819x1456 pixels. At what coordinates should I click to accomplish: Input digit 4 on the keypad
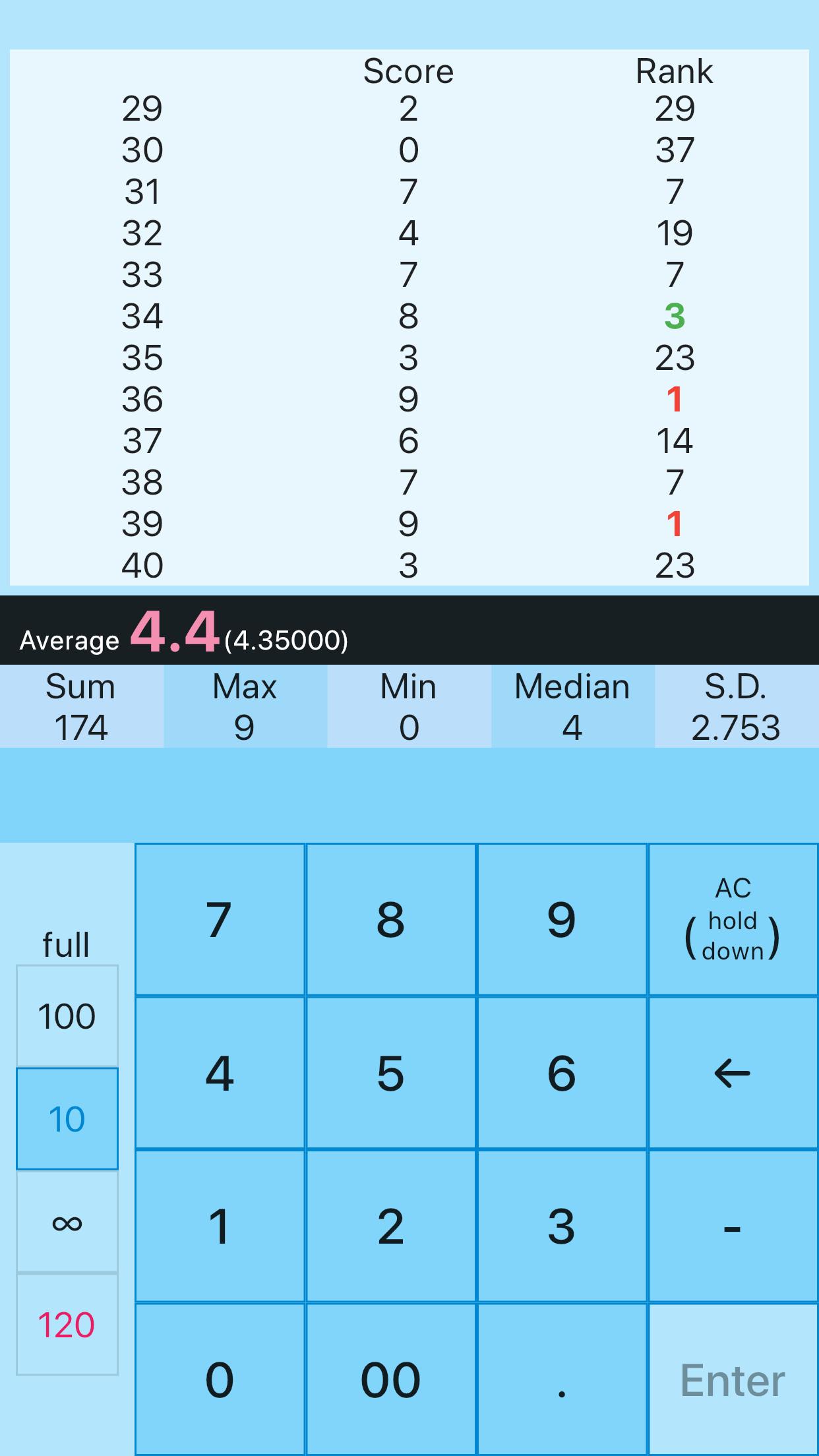point(220,1073)
